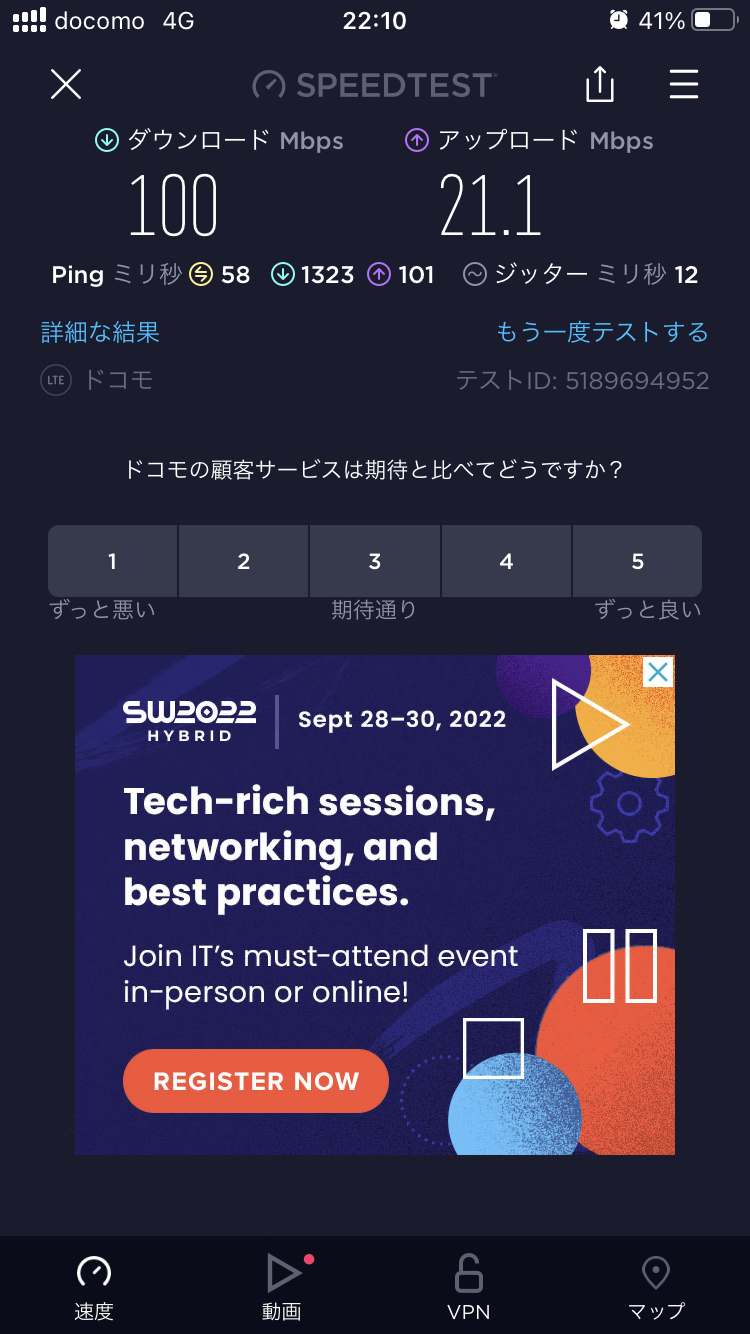Rate docomo customer service 1
The width and height of the screenshot is (750, 1334).
tap(113, 561)
